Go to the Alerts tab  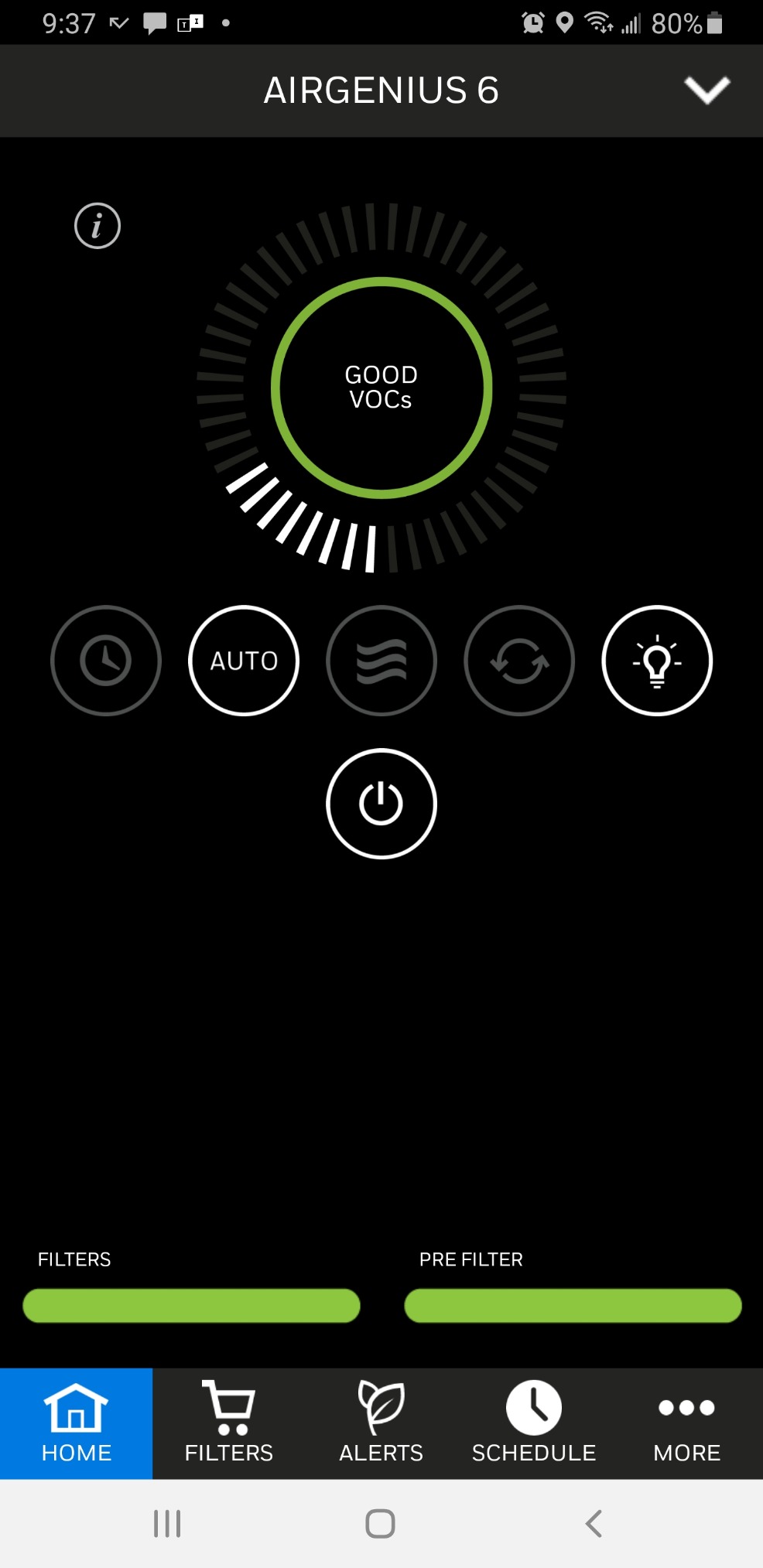pyautogui.click(x=381, y=1423)
